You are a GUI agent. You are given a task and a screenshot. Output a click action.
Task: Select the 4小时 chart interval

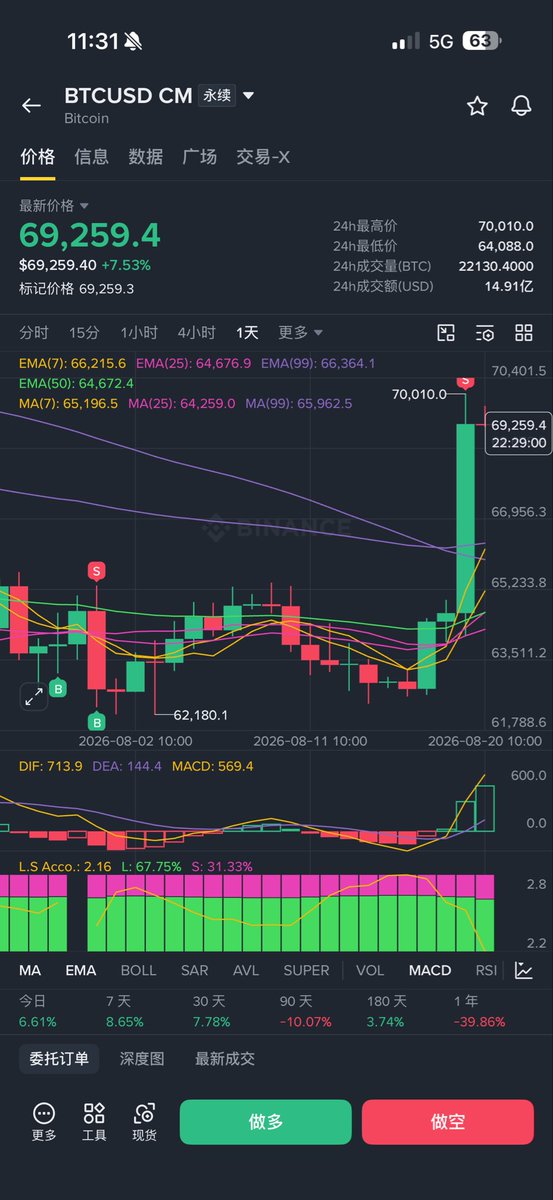coord(196,332)
